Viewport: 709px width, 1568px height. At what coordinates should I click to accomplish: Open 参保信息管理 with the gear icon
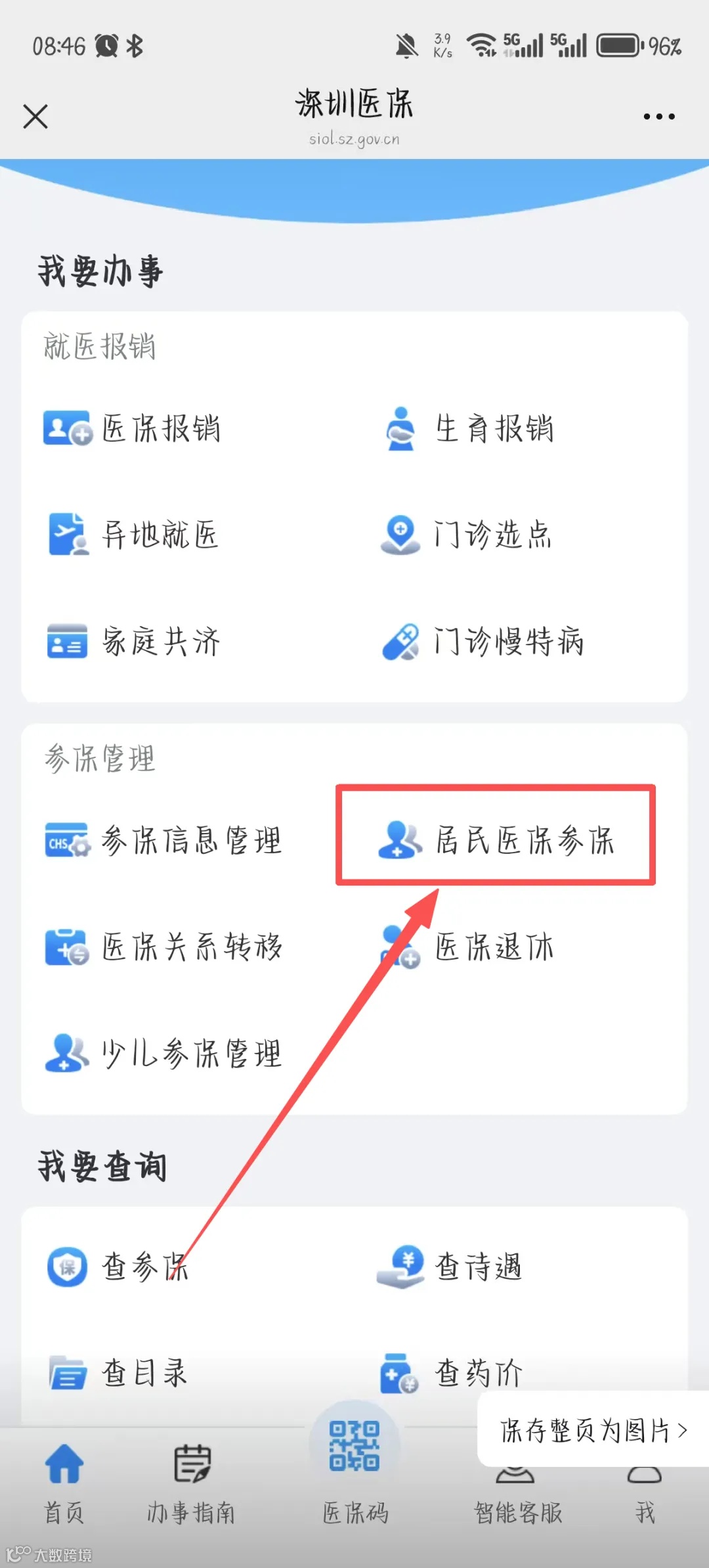[x=66, y=841]
